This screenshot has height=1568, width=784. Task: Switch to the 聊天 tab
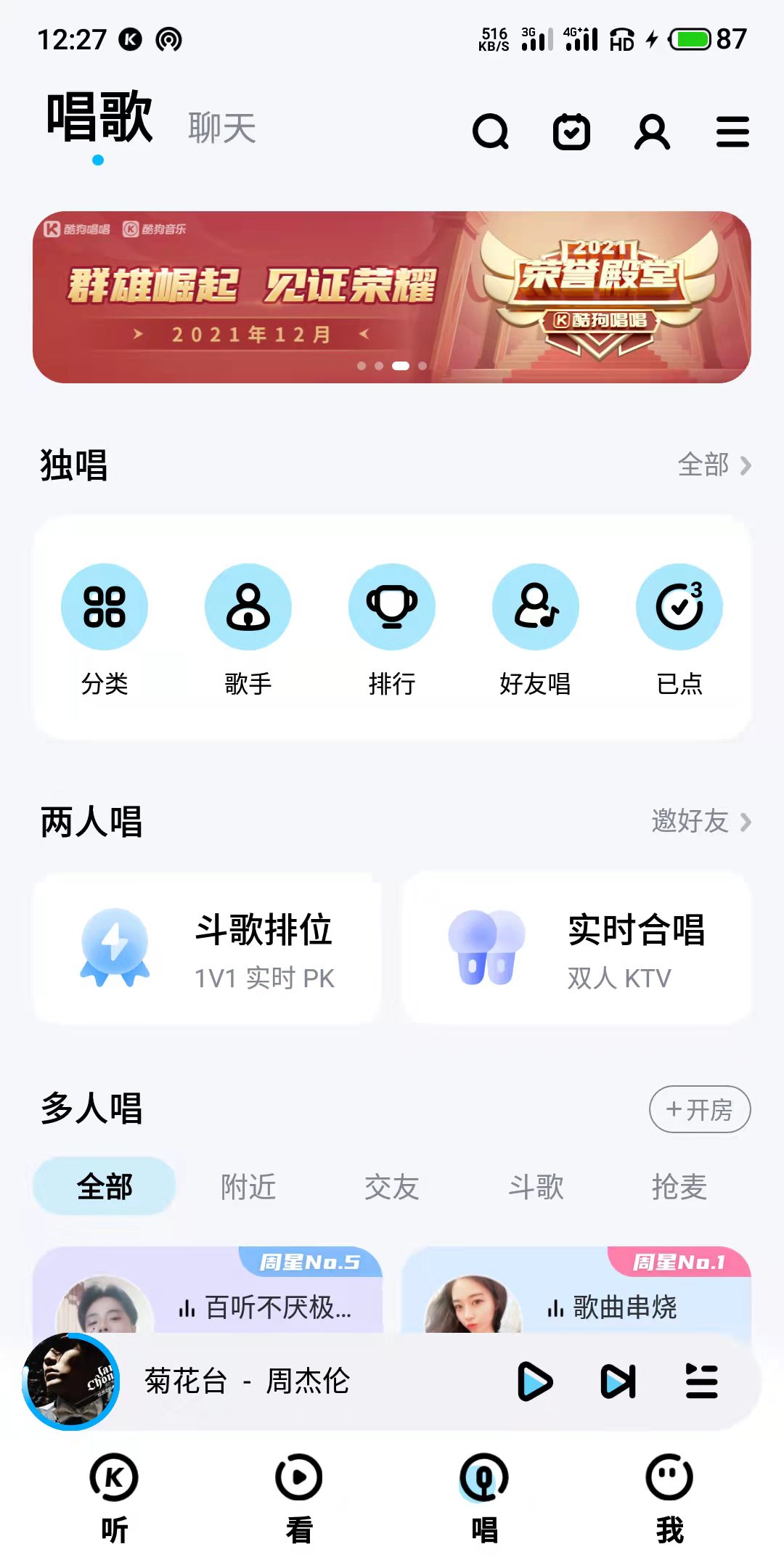[x=222, y=128]
